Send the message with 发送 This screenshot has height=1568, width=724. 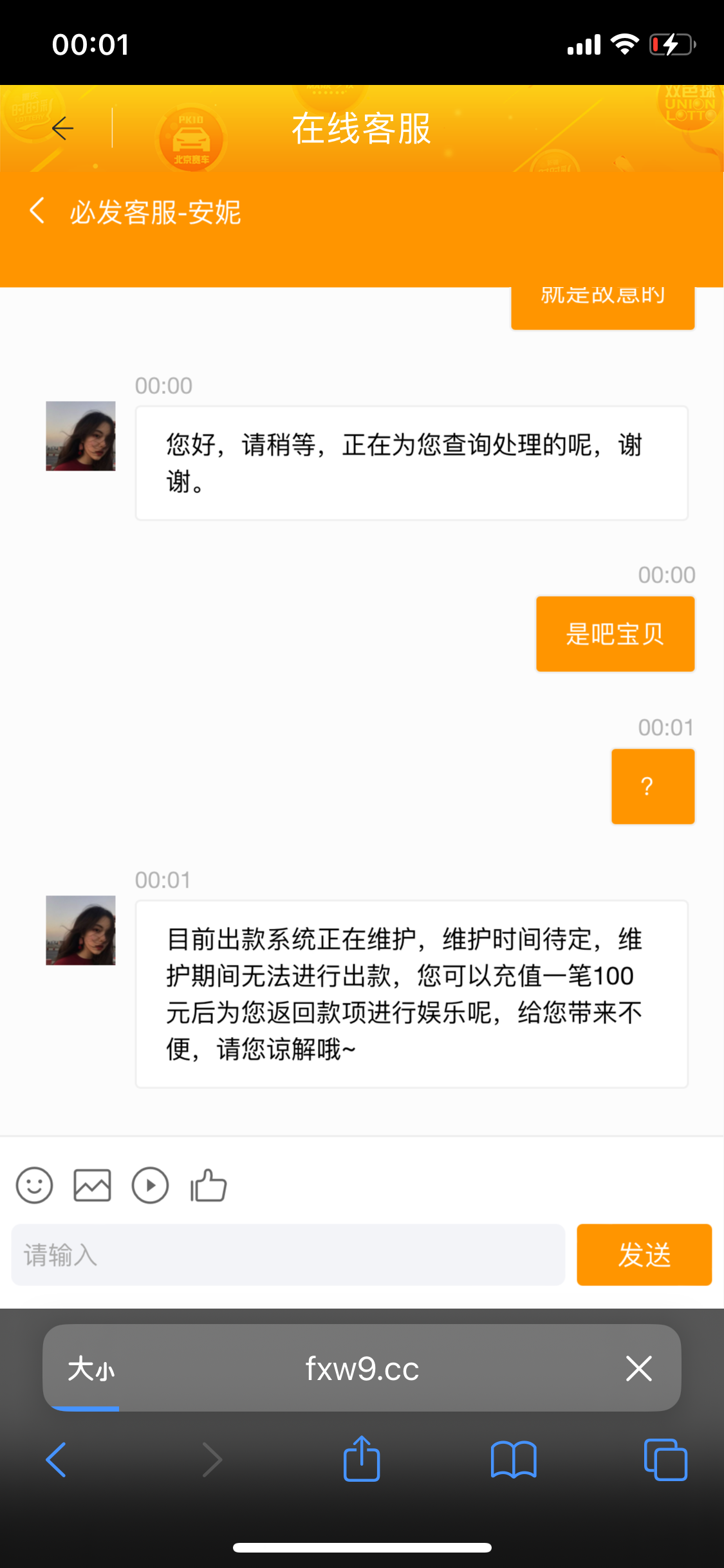coord(644,1255)
